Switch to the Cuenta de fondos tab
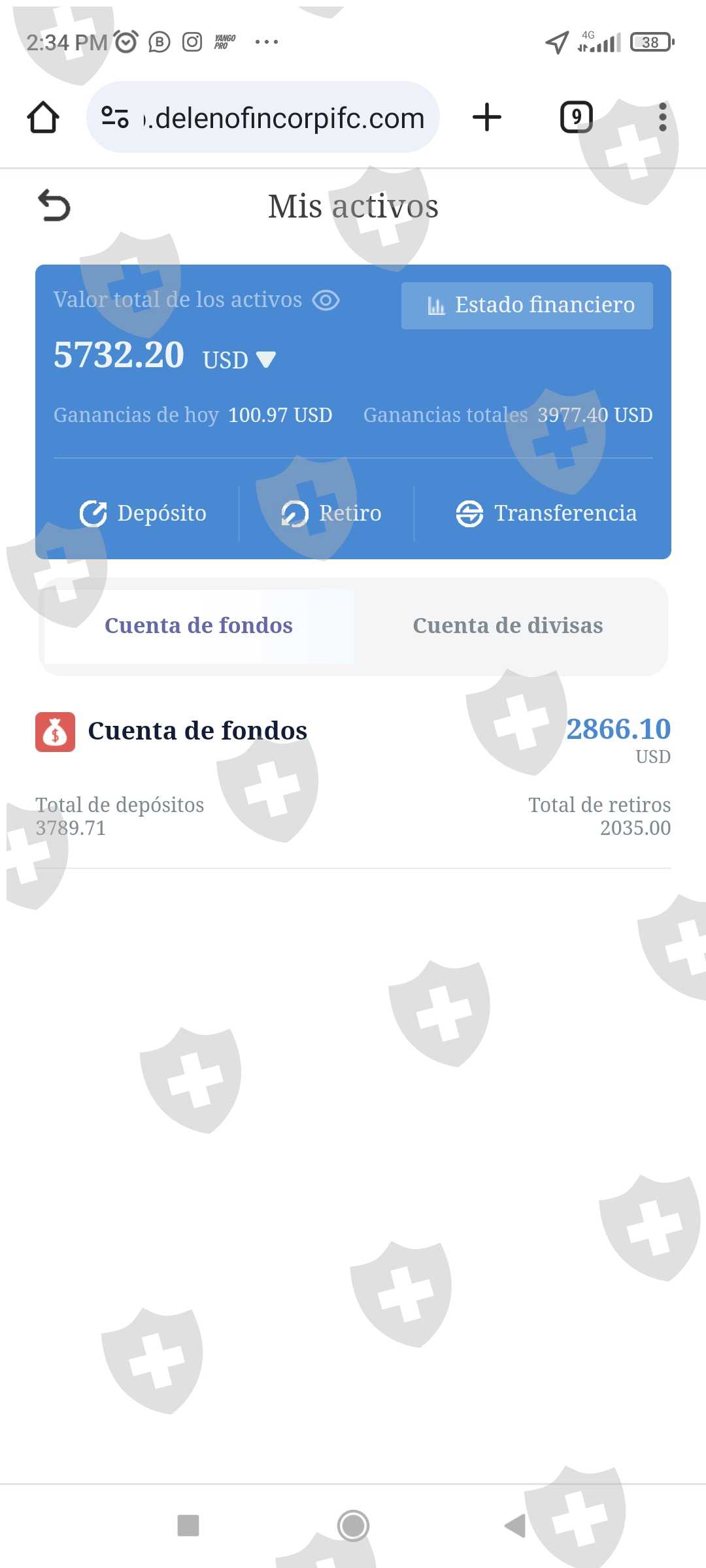The image size is (706, 1568). click(199, 626)
